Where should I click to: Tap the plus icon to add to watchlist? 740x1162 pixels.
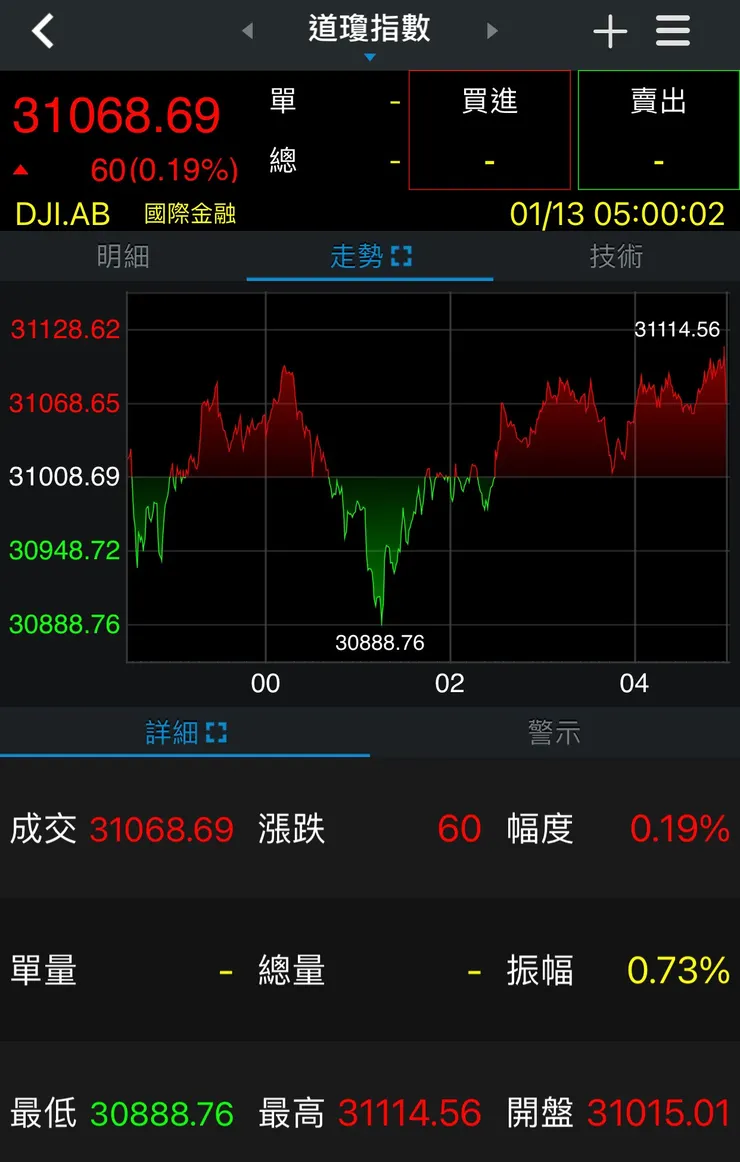click(610, 31)
